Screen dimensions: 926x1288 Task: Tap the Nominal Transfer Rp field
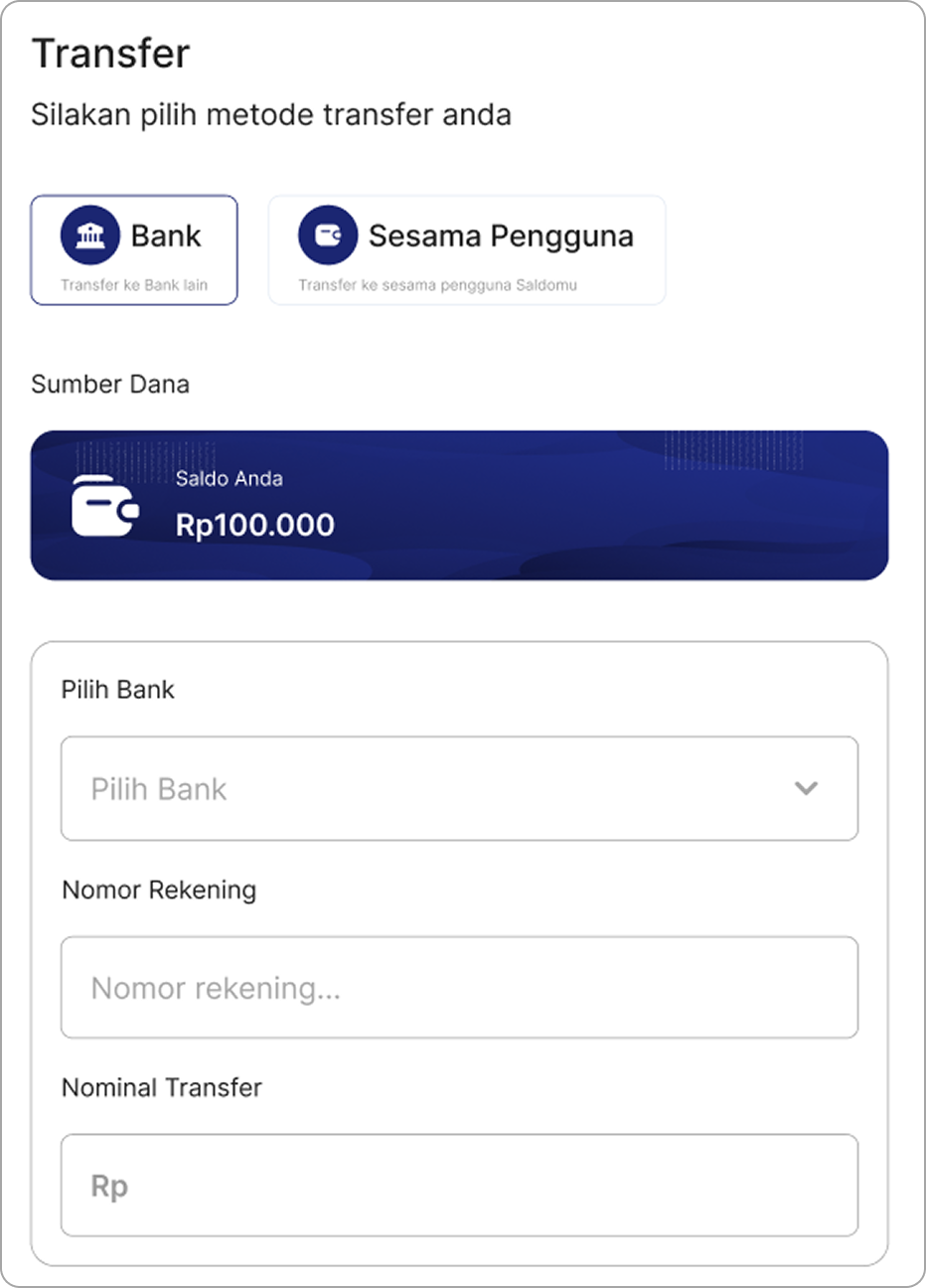click(x=459, y=1185)
